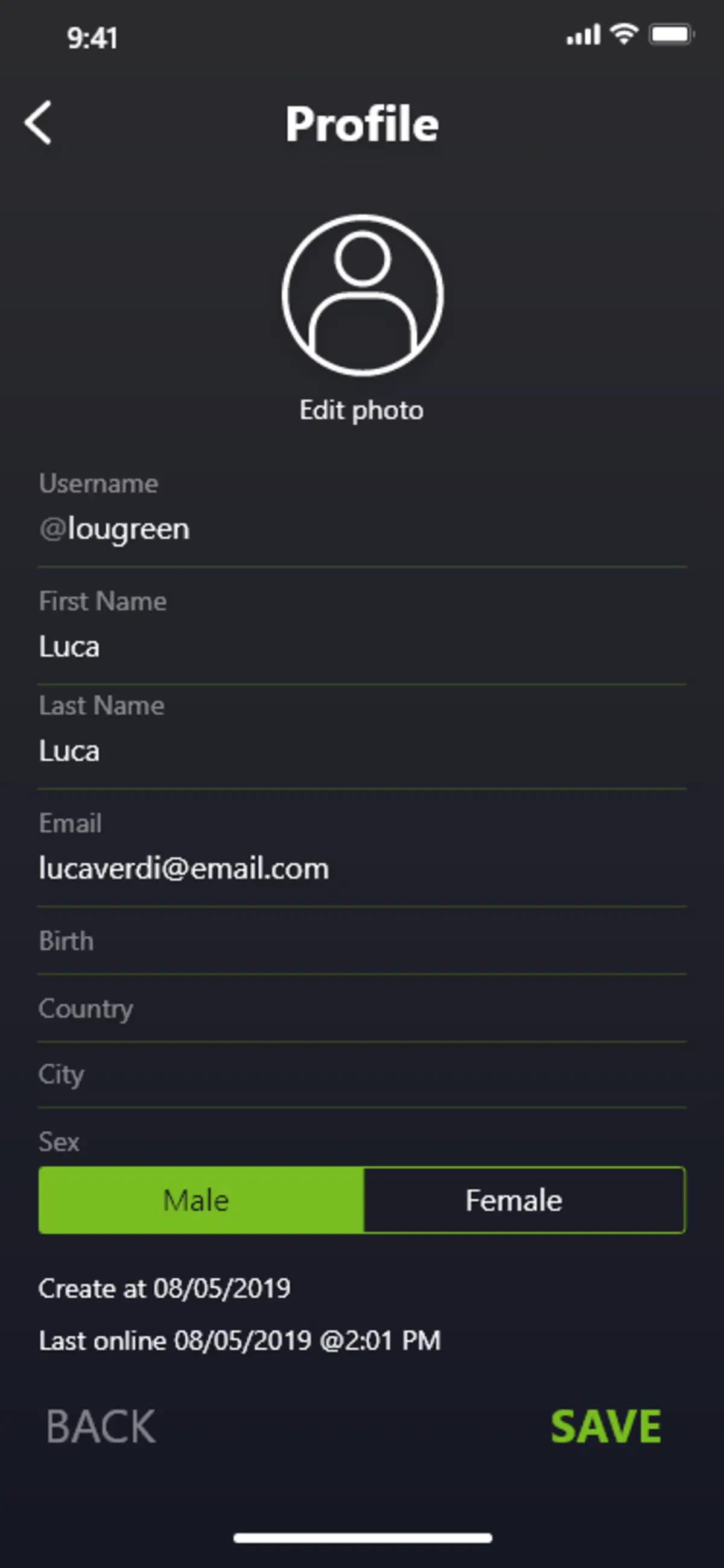Choose Female as sex
Viewport: 724px width, 1568px height.
(524, 1201)
